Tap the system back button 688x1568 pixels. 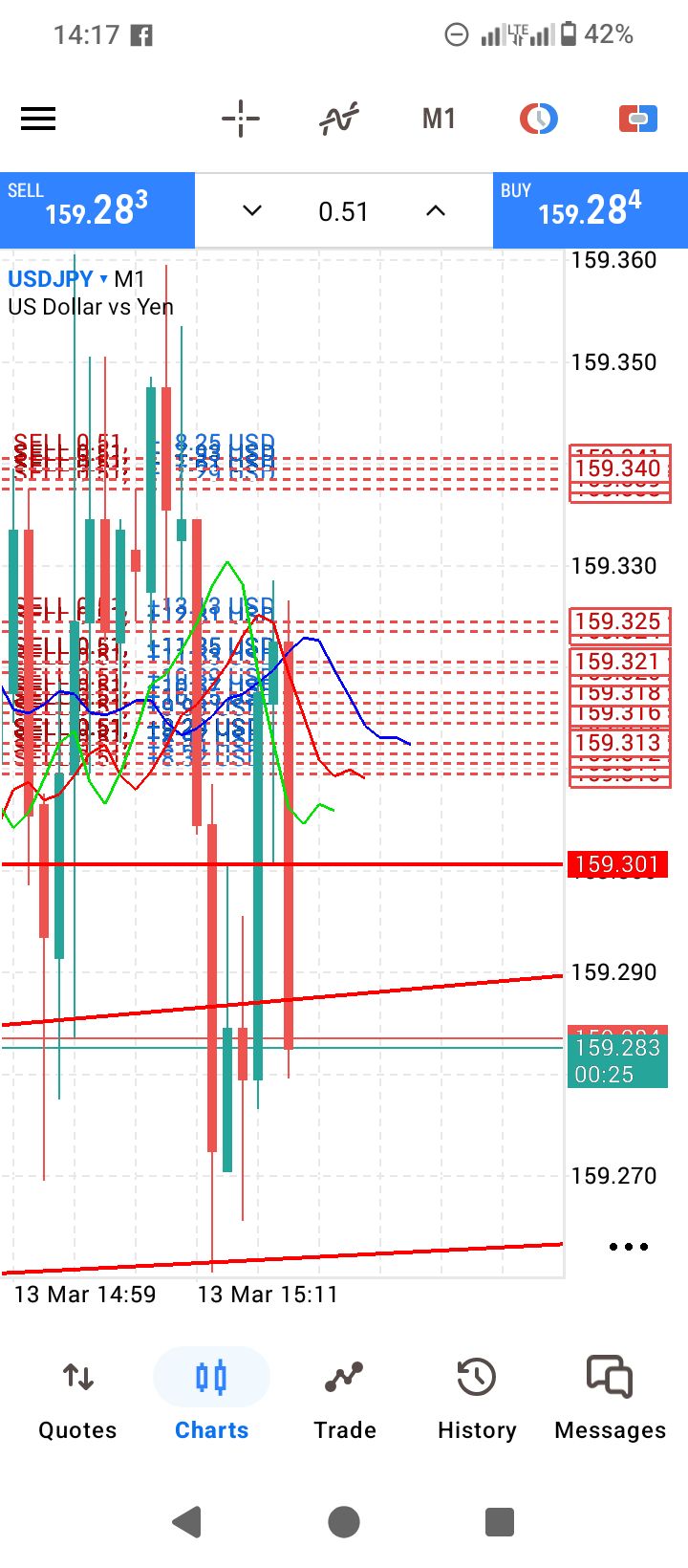pyautogui.click(x=187, y=1521)
